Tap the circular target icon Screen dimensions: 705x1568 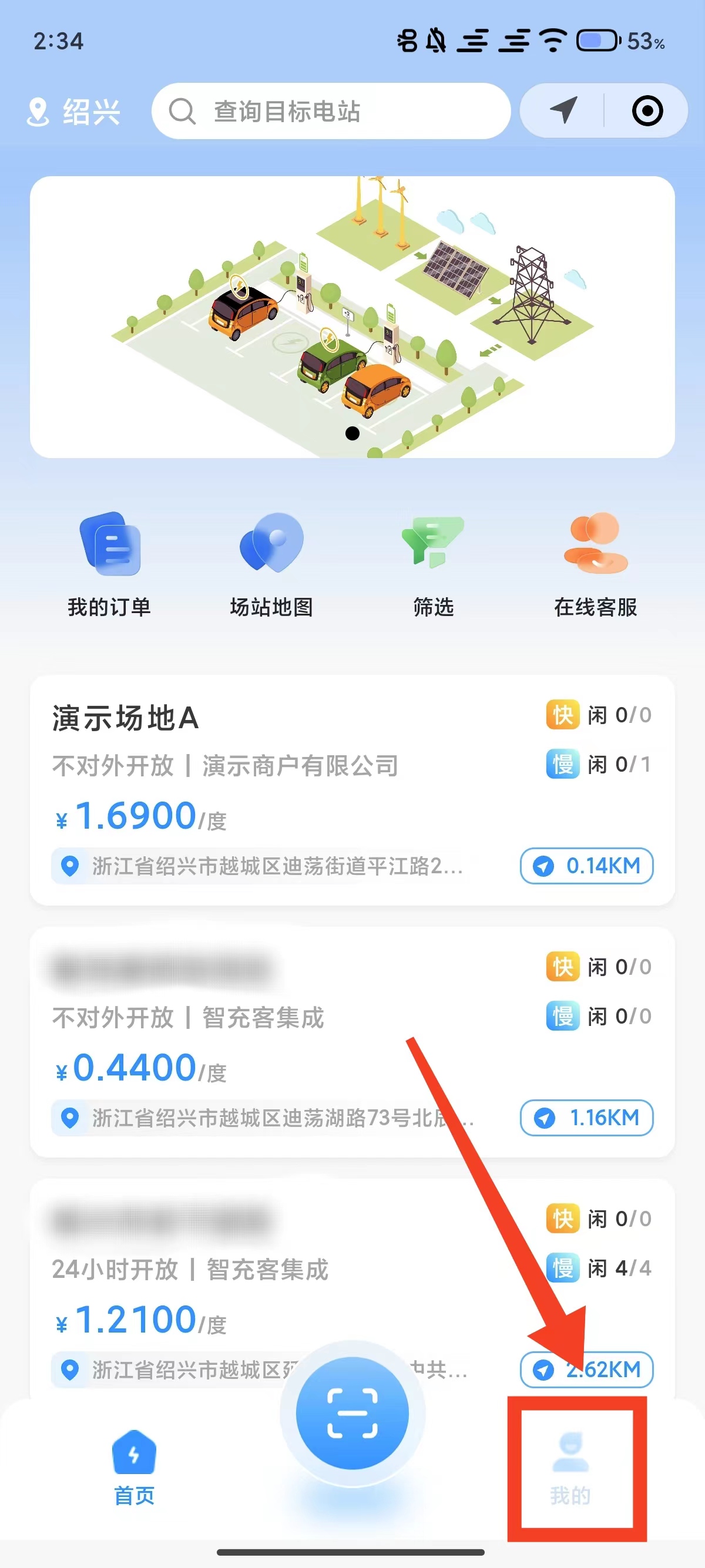(647, 111)
